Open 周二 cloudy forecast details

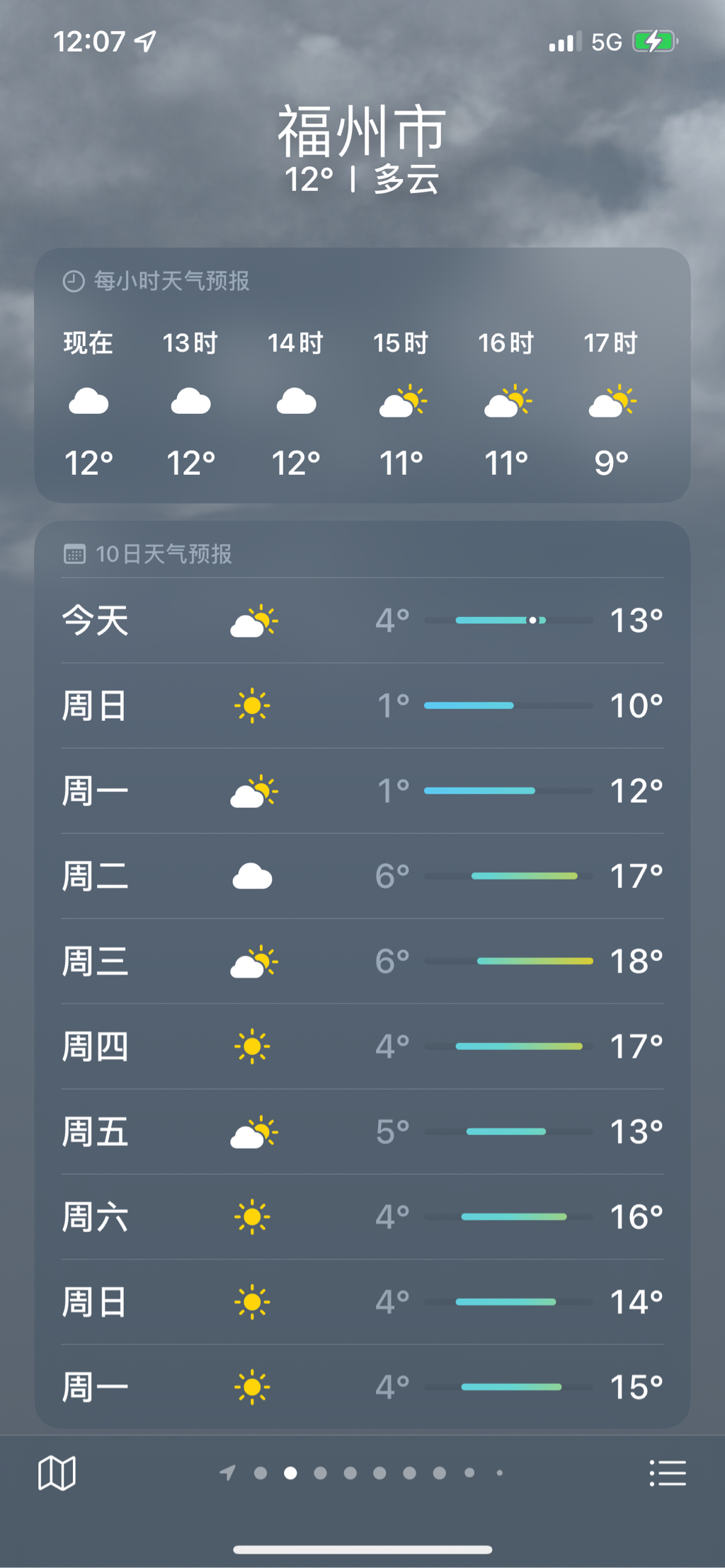click(x=362, y=876)
